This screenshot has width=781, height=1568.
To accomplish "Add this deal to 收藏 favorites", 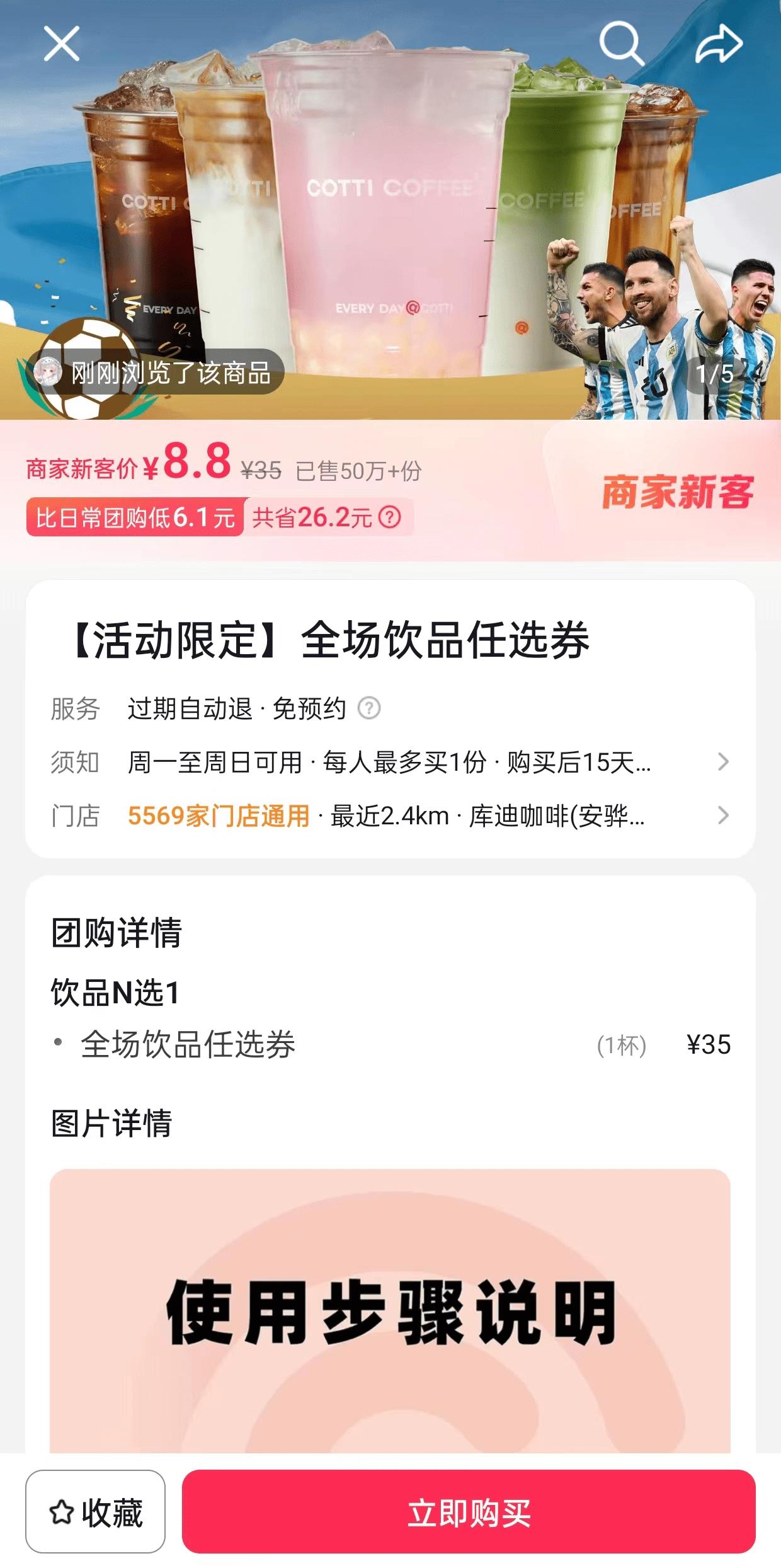I will pyautogui.click(x=95, y=1513).
